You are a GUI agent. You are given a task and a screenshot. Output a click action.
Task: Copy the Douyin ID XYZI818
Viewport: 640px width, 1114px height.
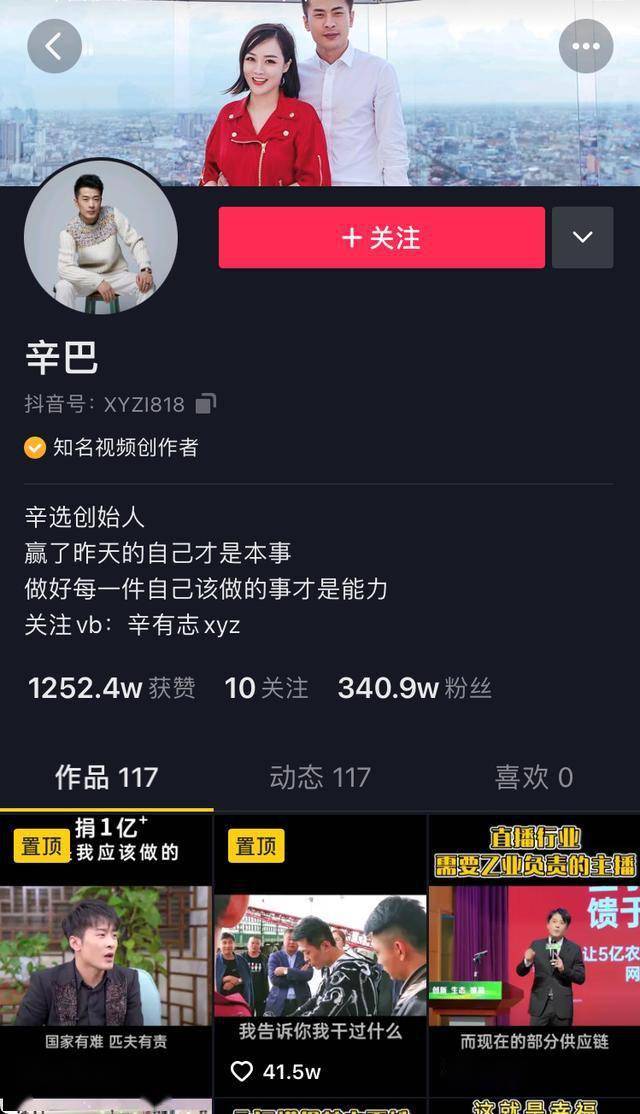click(x=206, y=404)
